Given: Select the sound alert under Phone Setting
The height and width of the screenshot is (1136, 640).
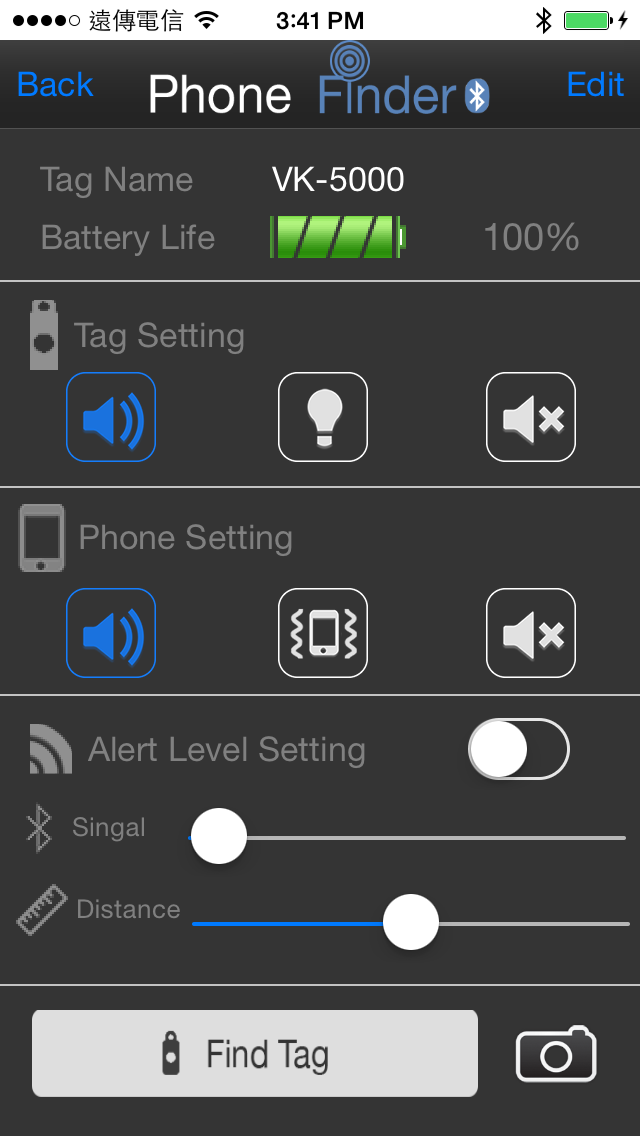Looking at the screenshot, I should coord(111,632).
